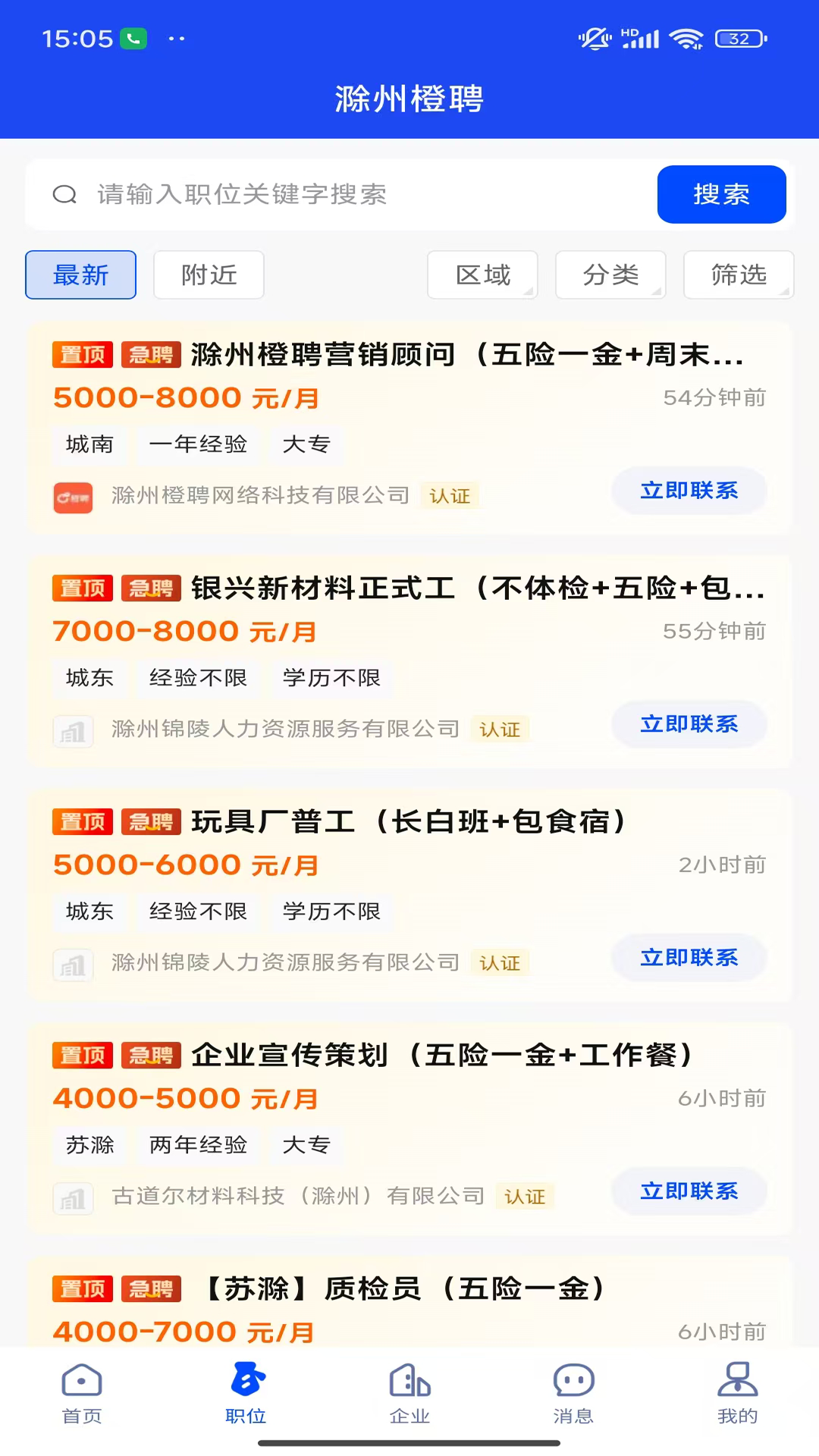Open the 分类 category dropdown
Viewport: 819px width, 1456px height.
point(610,275)
